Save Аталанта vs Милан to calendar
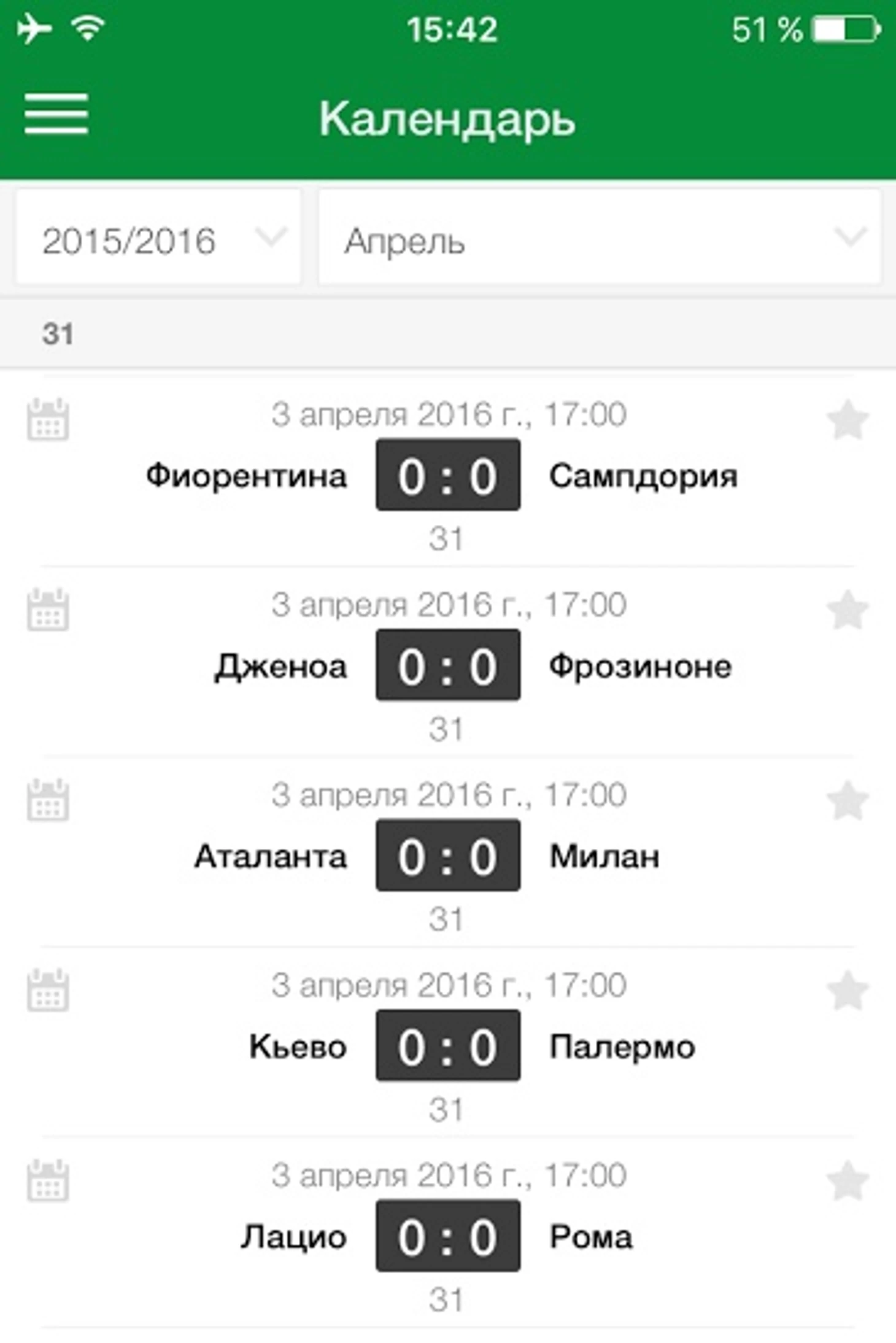This screenshot has height=1343, width=896. (48, 801)
